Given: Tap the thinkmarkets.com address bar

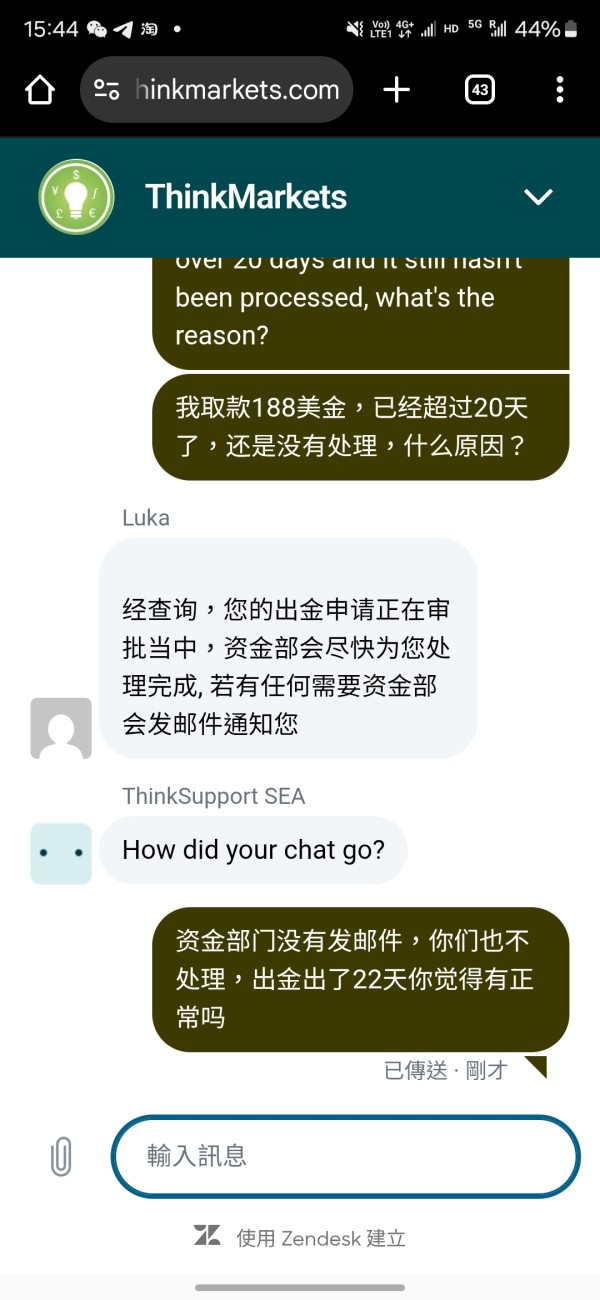Looking at the screenshot, I should [x=216, y=90].
